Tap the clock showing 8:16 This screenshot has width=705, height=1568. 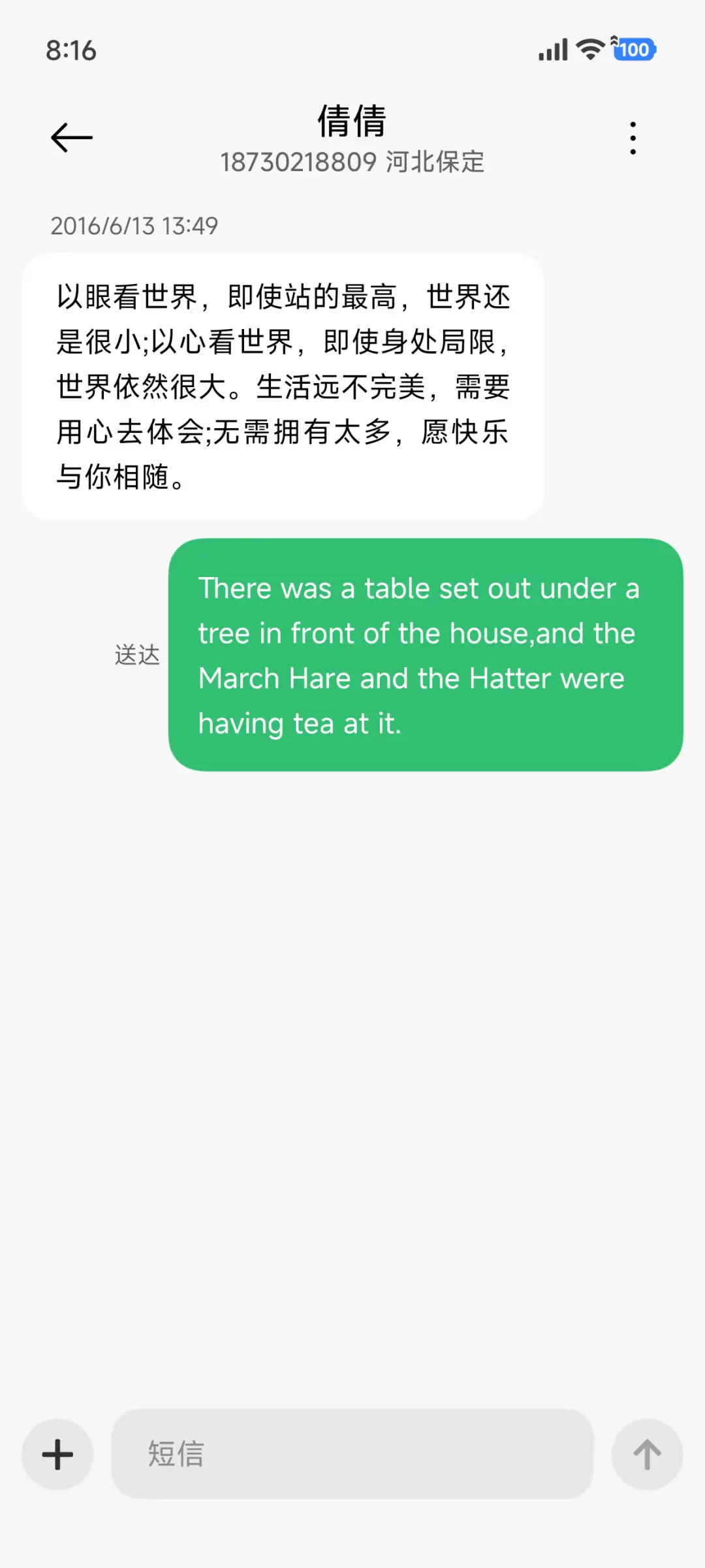(72, 50)
